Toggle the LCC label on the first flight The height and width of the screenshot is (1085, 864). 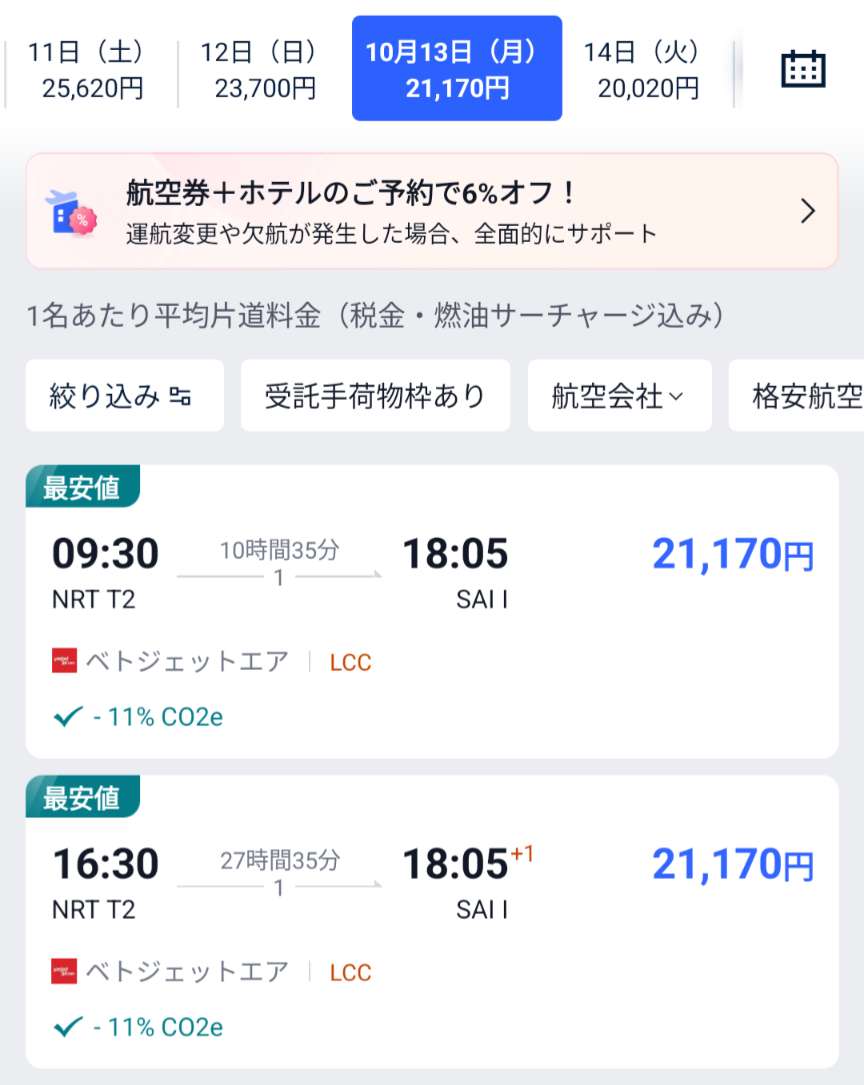pos(349,661)
